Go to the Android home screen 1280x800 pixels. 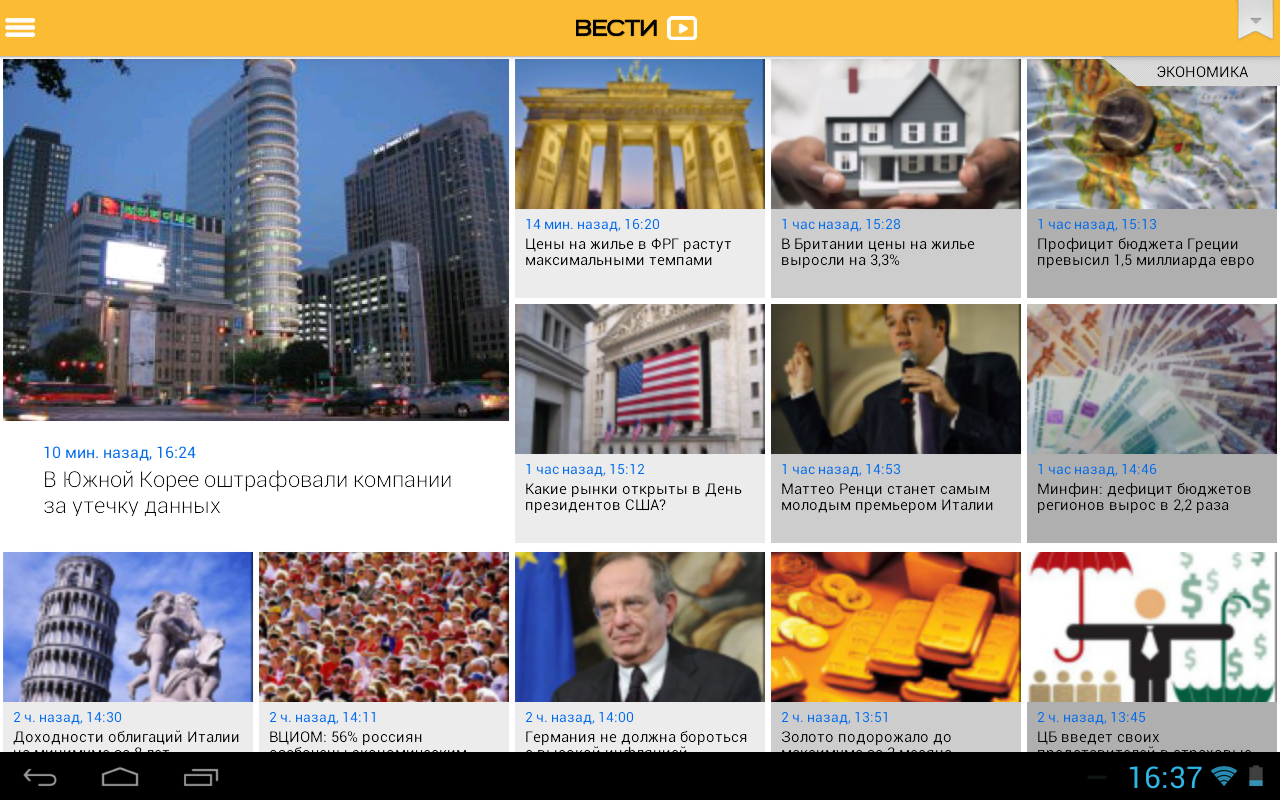(120, 777)
